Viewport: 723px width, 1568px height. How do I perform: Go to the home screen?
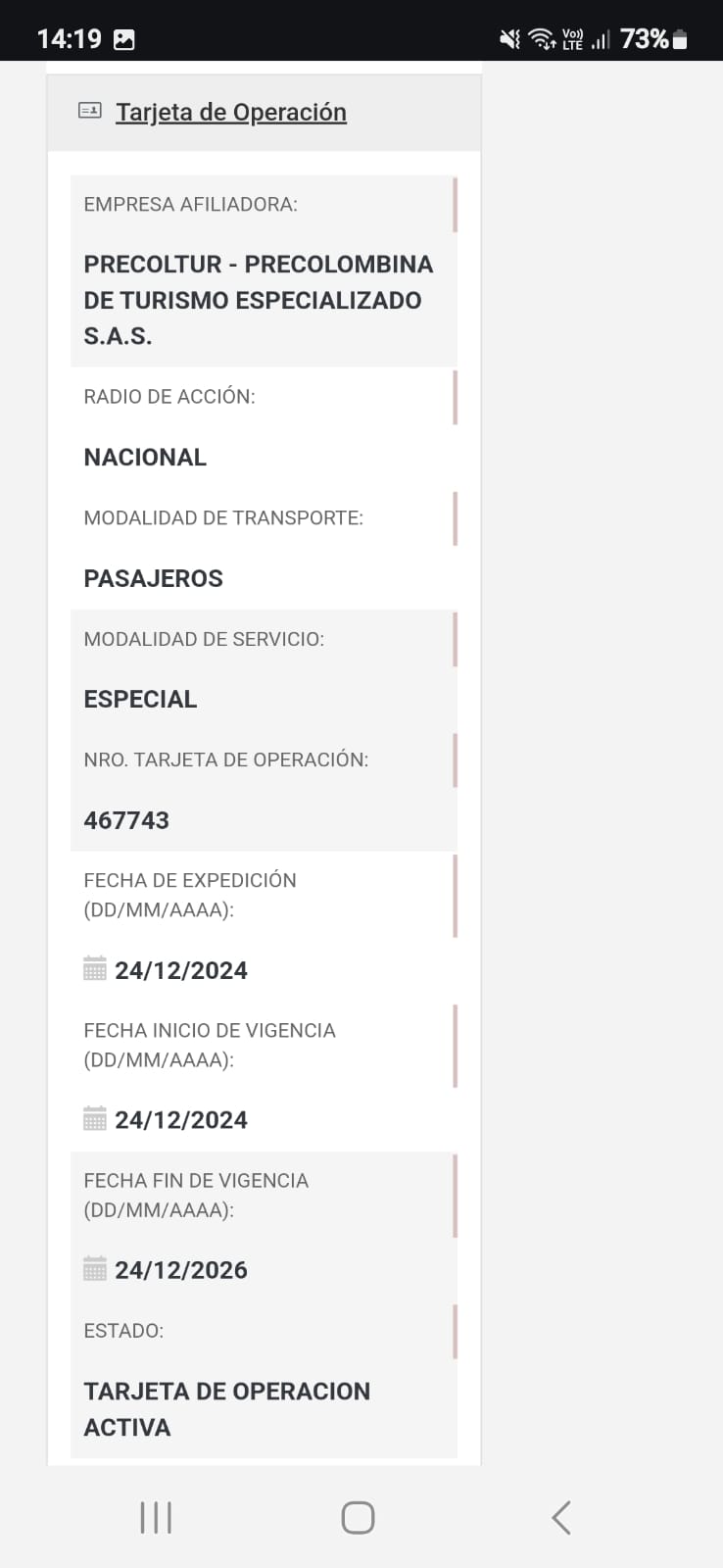coord(358,1517)
